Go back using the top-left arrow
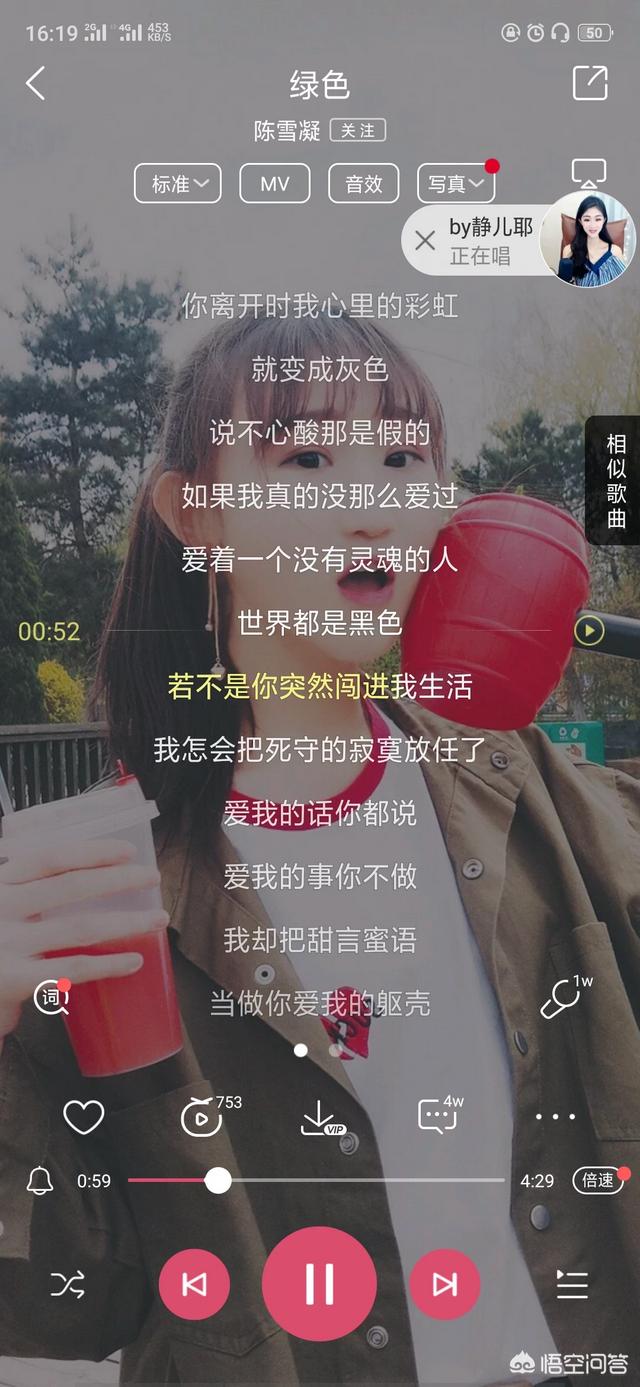The height and width of the screenshot is (1387, 640). (36, 84)
